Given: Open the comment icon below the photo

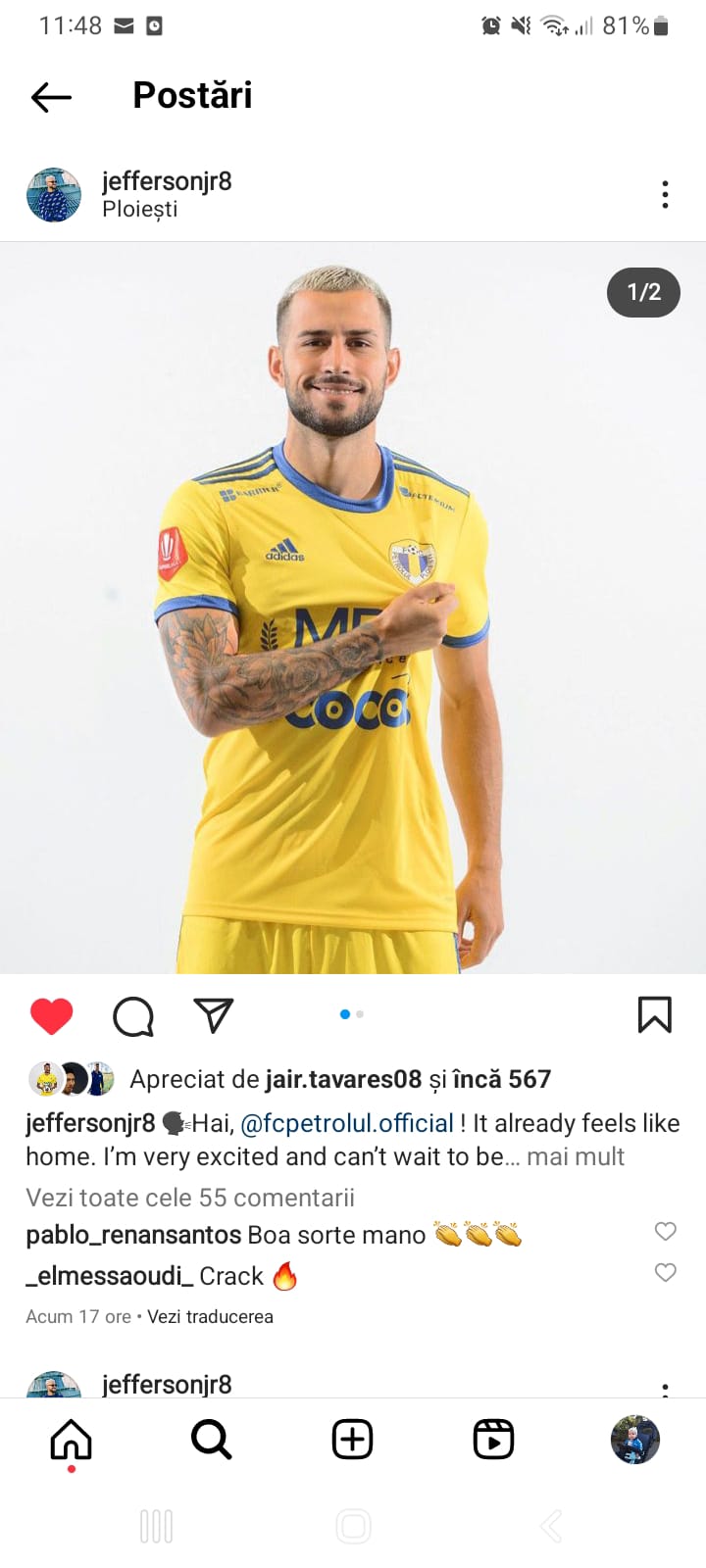Looking at the screenshot, I should 132,1016.
